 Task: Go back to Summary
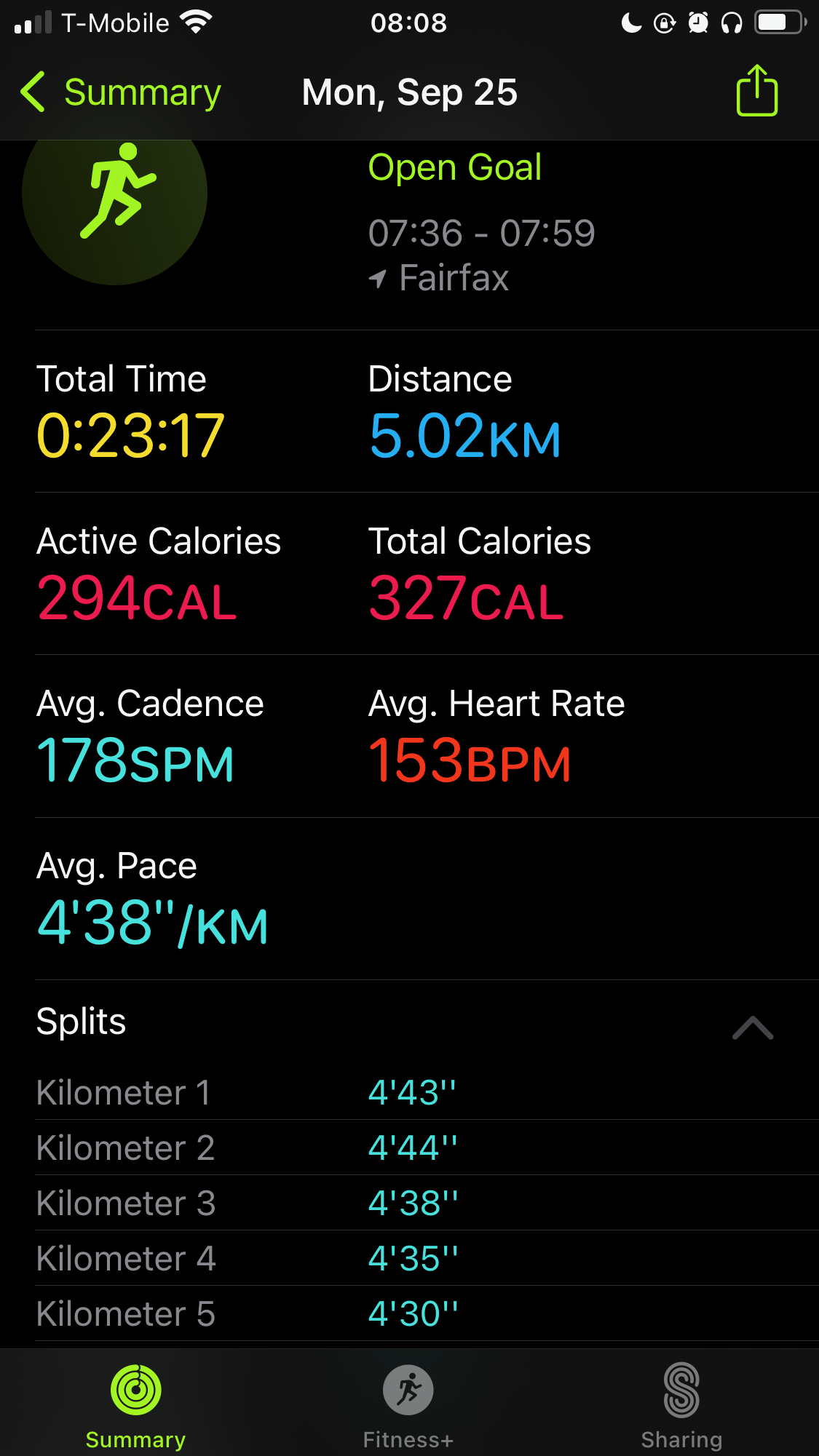click(x=121, y=92)
